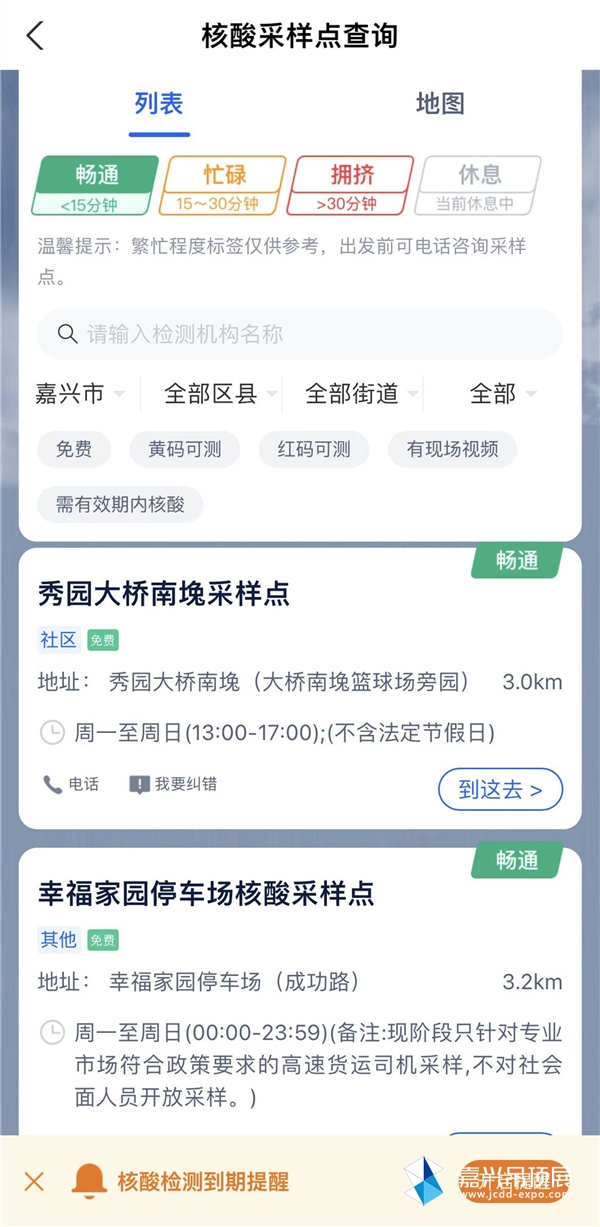
Task: Tap the 请输入检测机构名称 search field
Action: [x=300, y=334]
